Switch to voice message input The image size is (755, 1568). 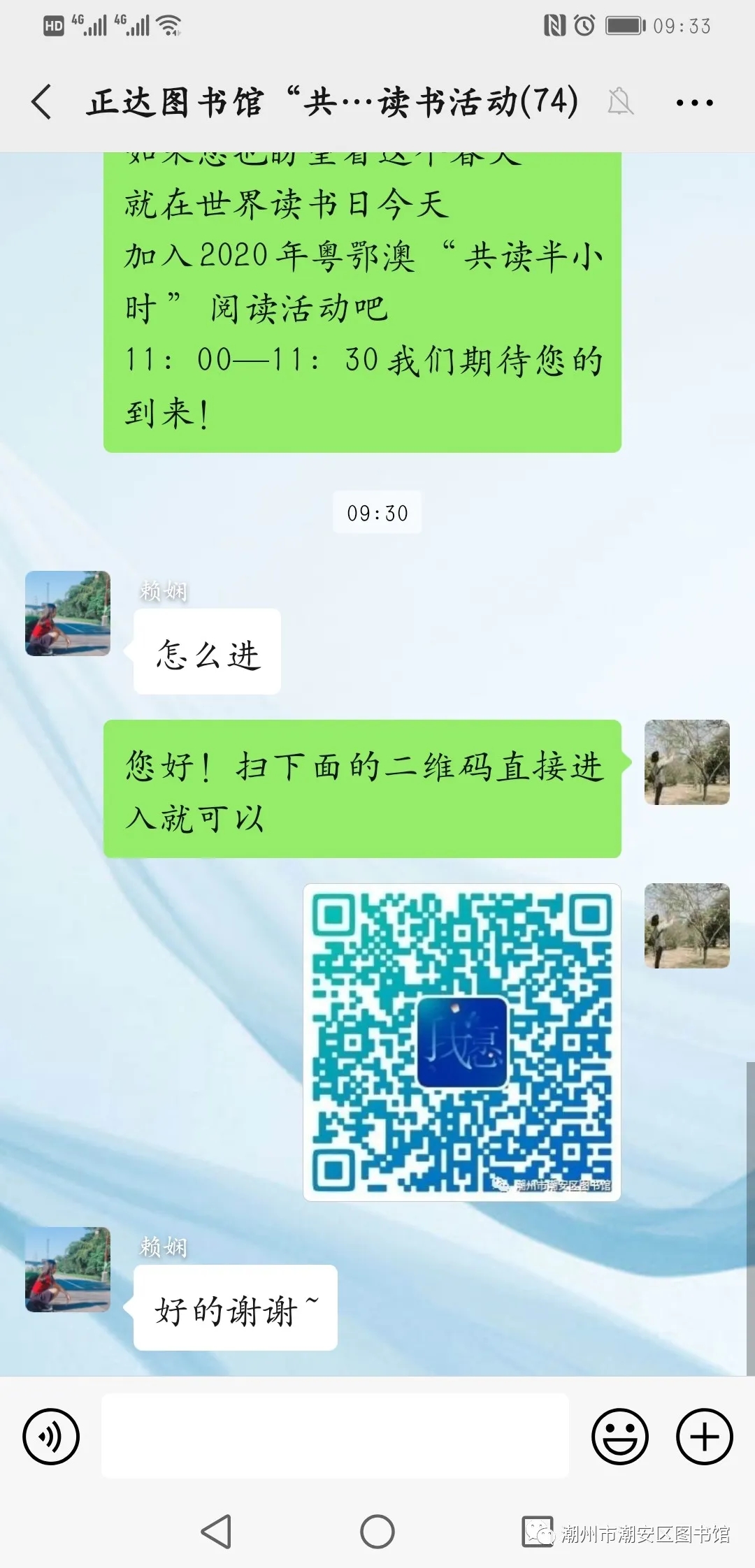coord(51,1437)
